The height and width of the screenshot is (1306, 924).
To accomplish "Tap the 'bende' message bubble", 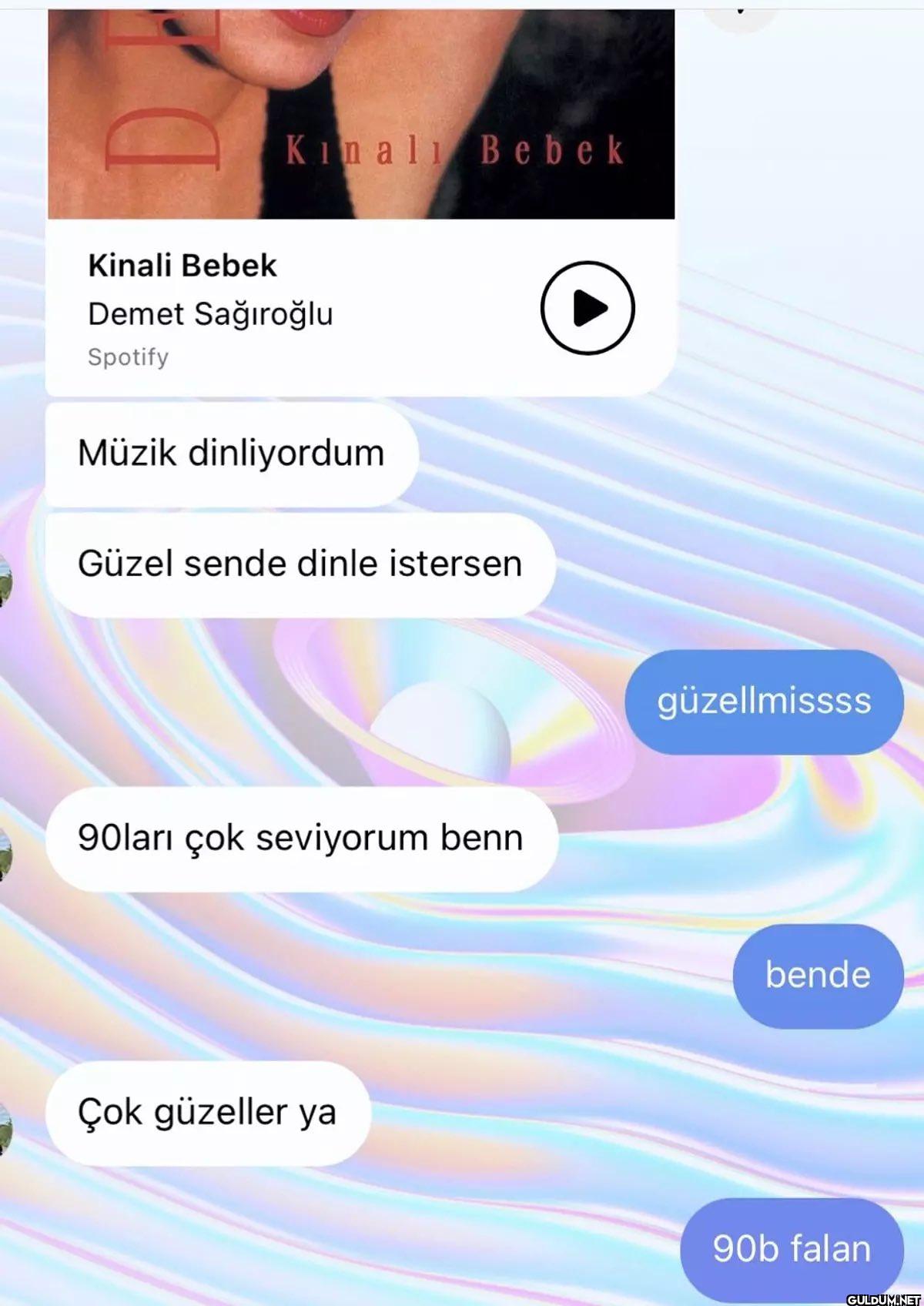I will [818, 973].
